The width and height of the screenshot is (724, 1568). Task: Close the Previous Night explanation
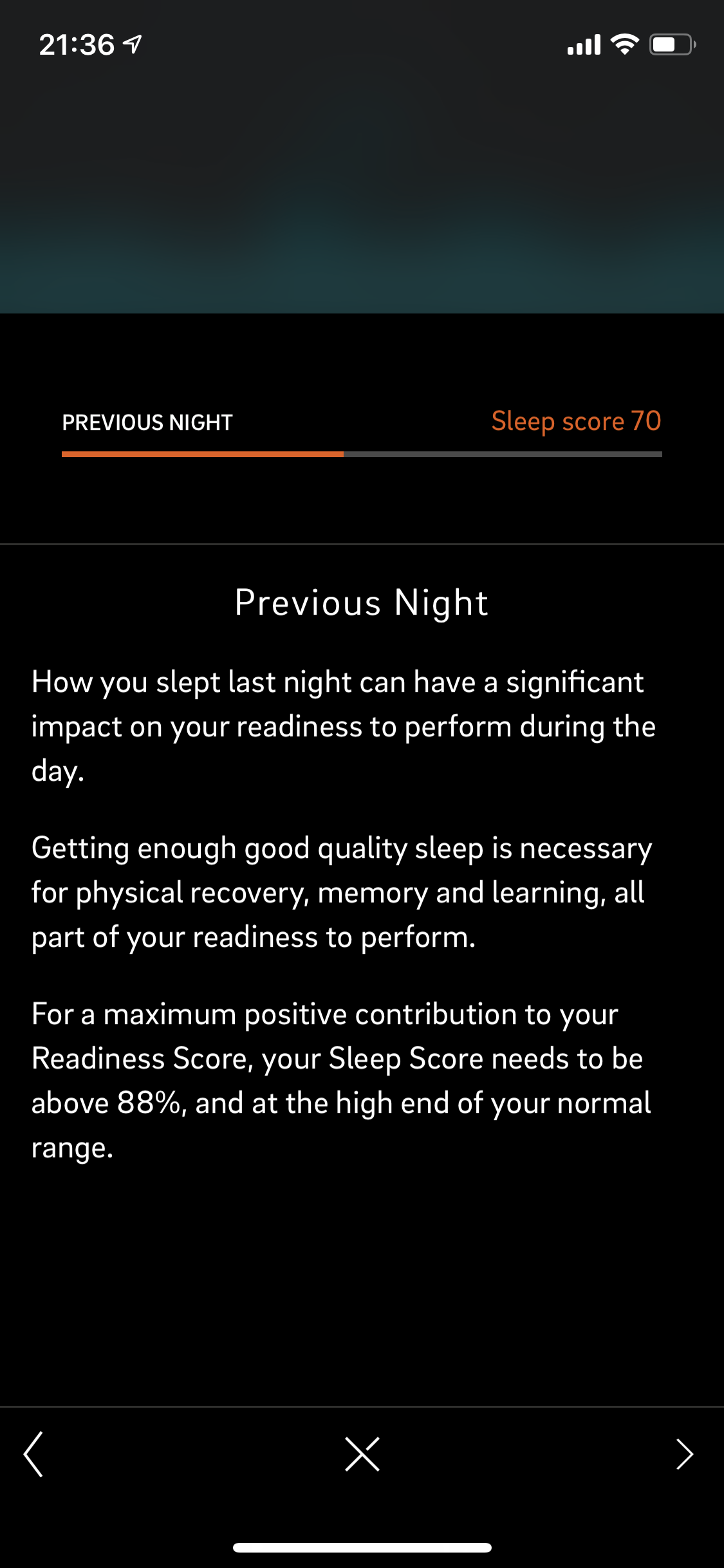pyautogui.click(x=362, y=1454)
